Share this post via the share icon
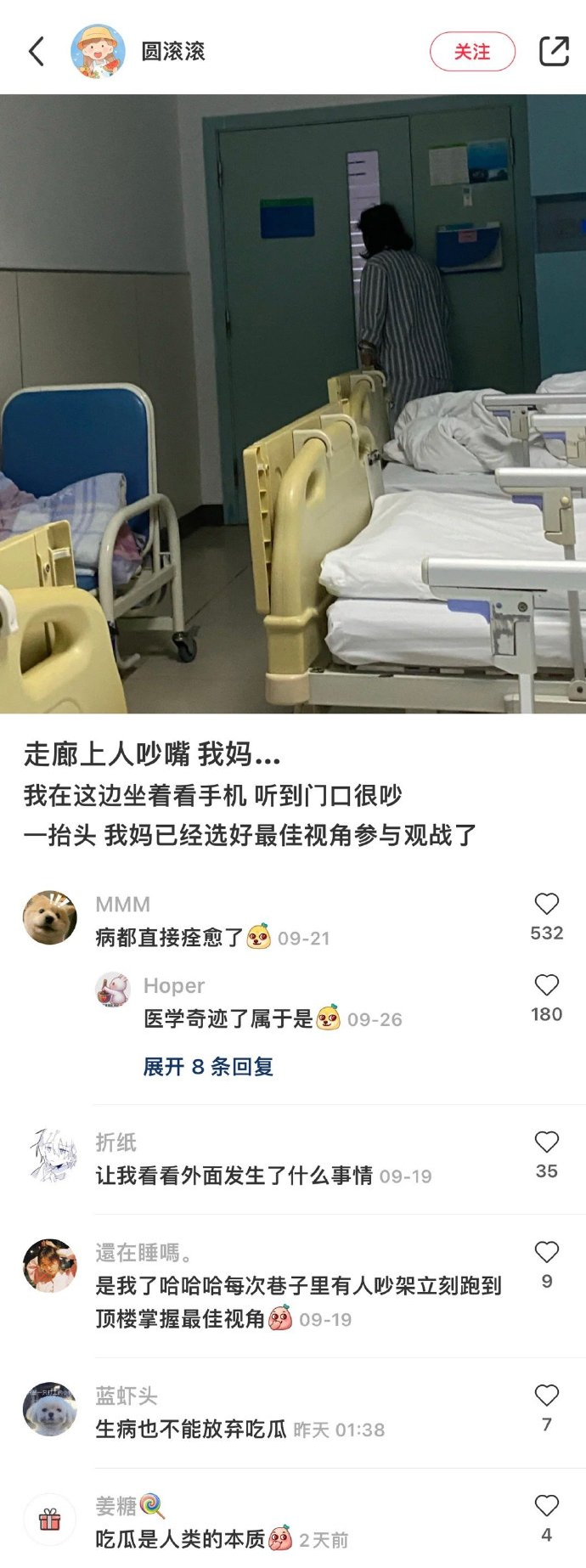 pyautogui.click(x=554, y=52)
